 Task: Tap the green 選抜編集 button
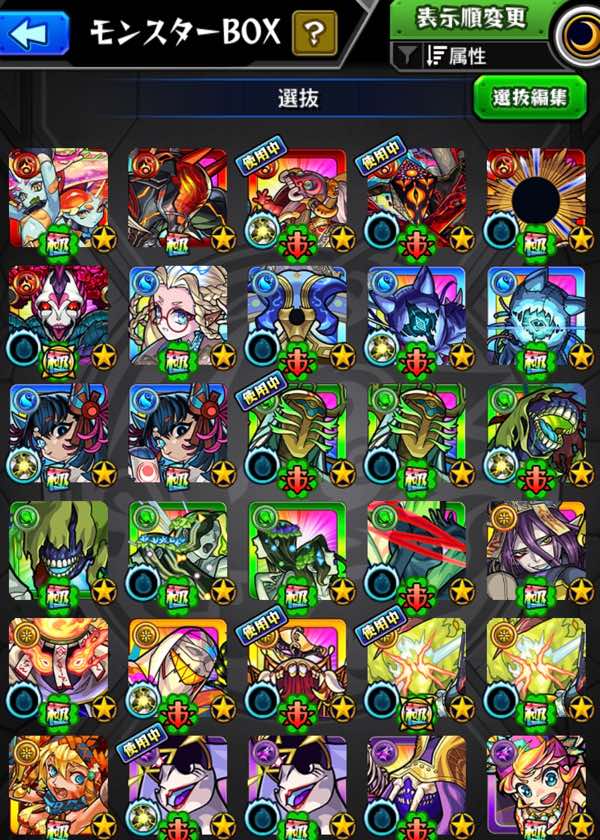[x=530, y=97]
